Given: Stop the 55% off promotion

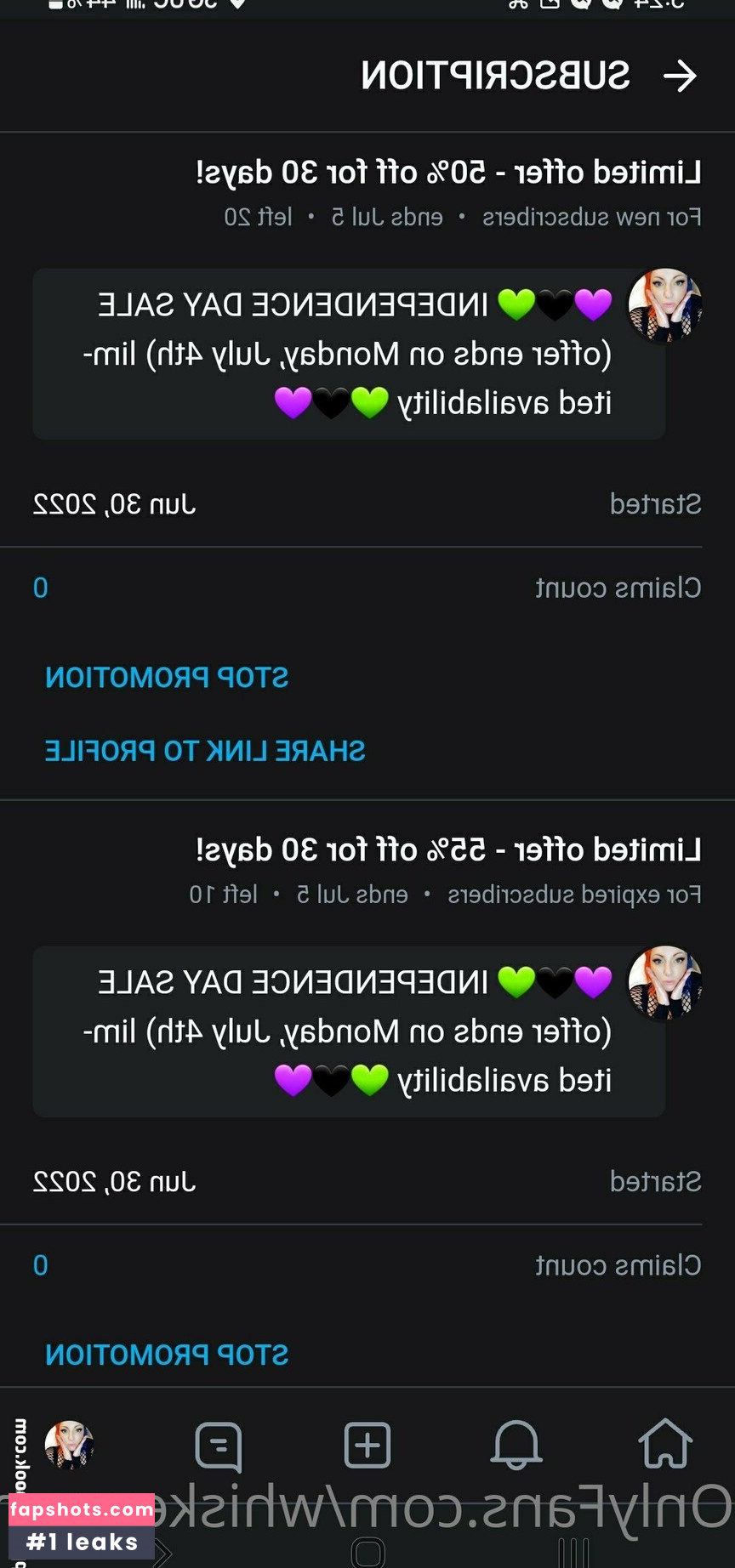Looking at the screenshot, I should point(167,1355).
